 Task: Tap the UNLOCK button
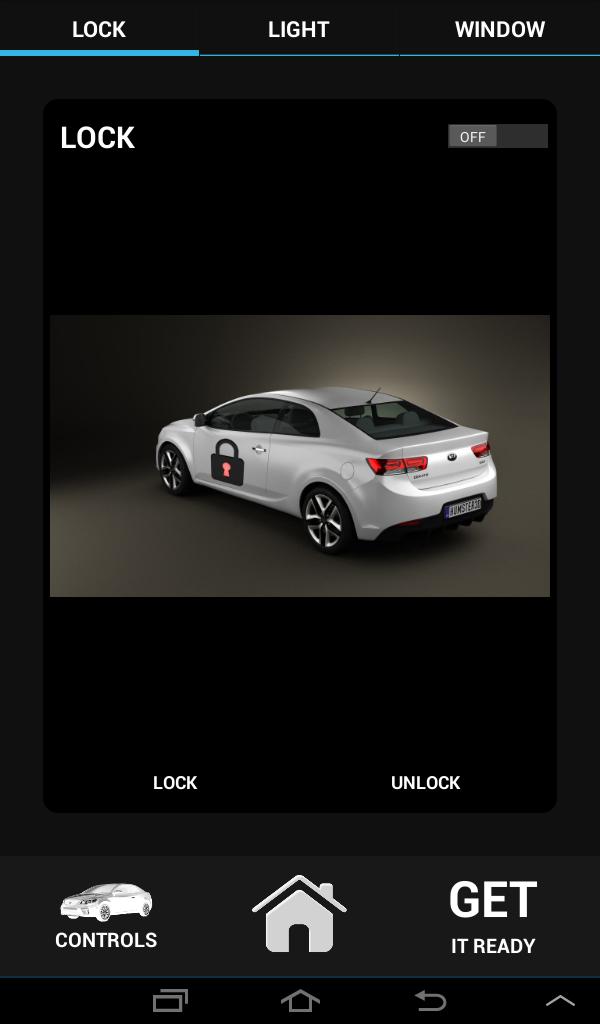[x=425, y=783]
